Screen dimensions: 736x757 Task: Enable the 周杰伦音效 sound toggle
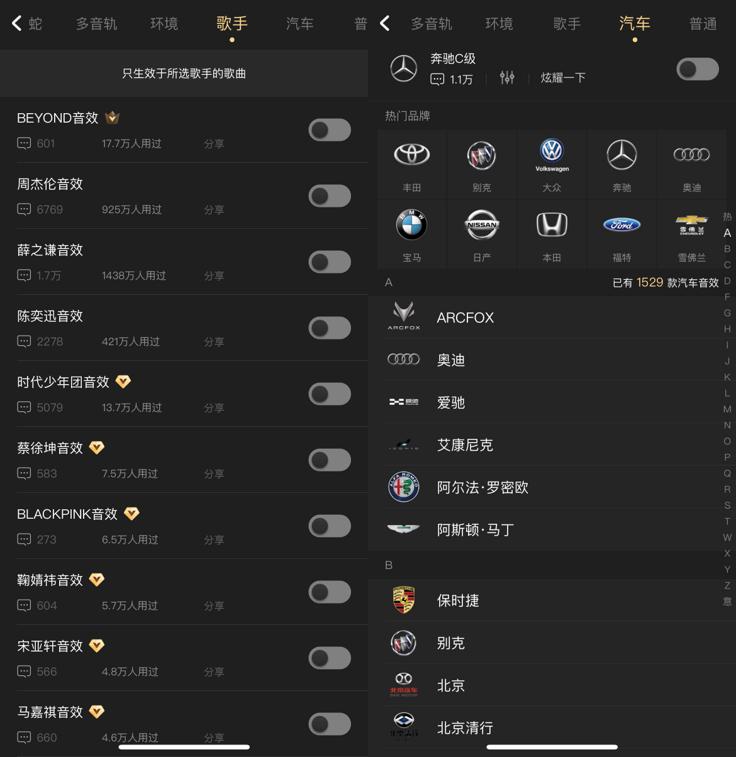329,196
